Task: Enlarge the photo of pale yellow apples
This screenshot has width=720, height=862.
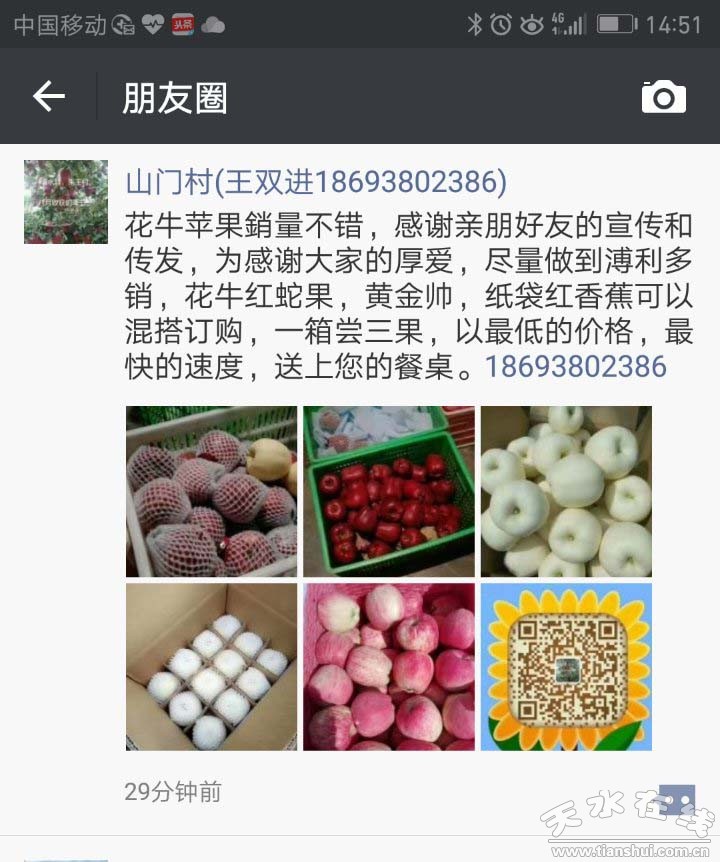Action: pyautogui.click(x=566, y=491)
